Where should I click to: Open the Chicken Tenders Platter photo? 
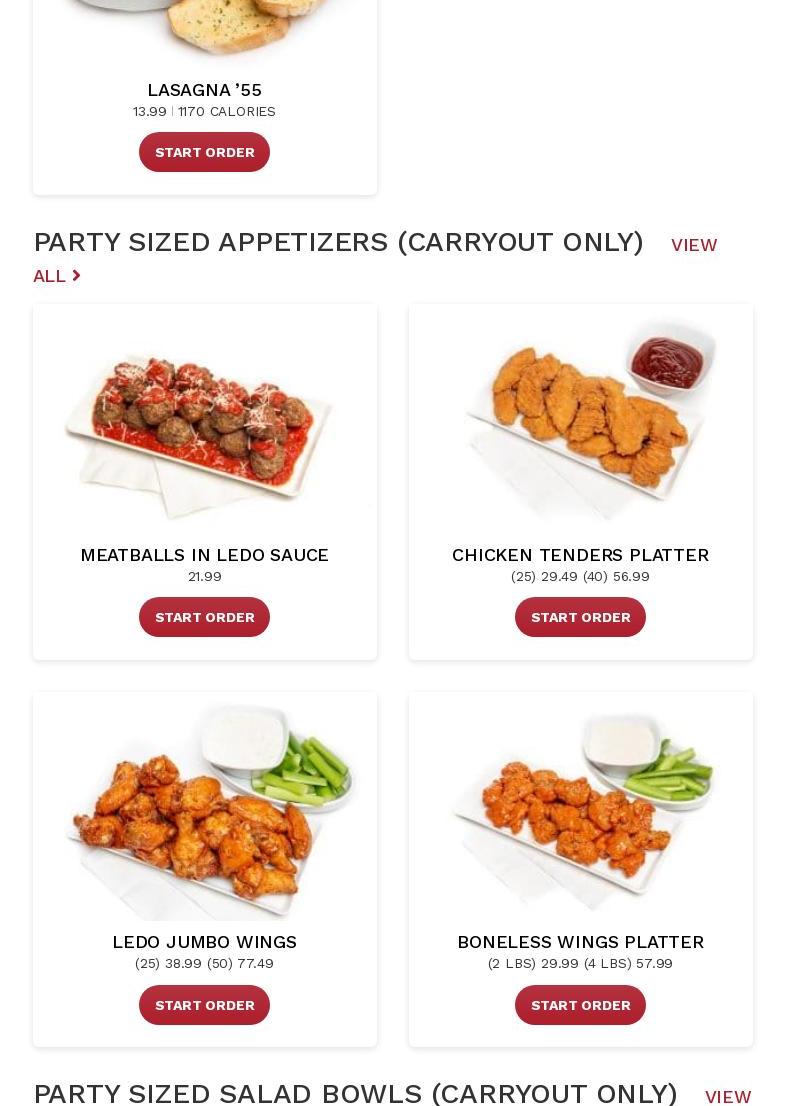coord(580,420)
